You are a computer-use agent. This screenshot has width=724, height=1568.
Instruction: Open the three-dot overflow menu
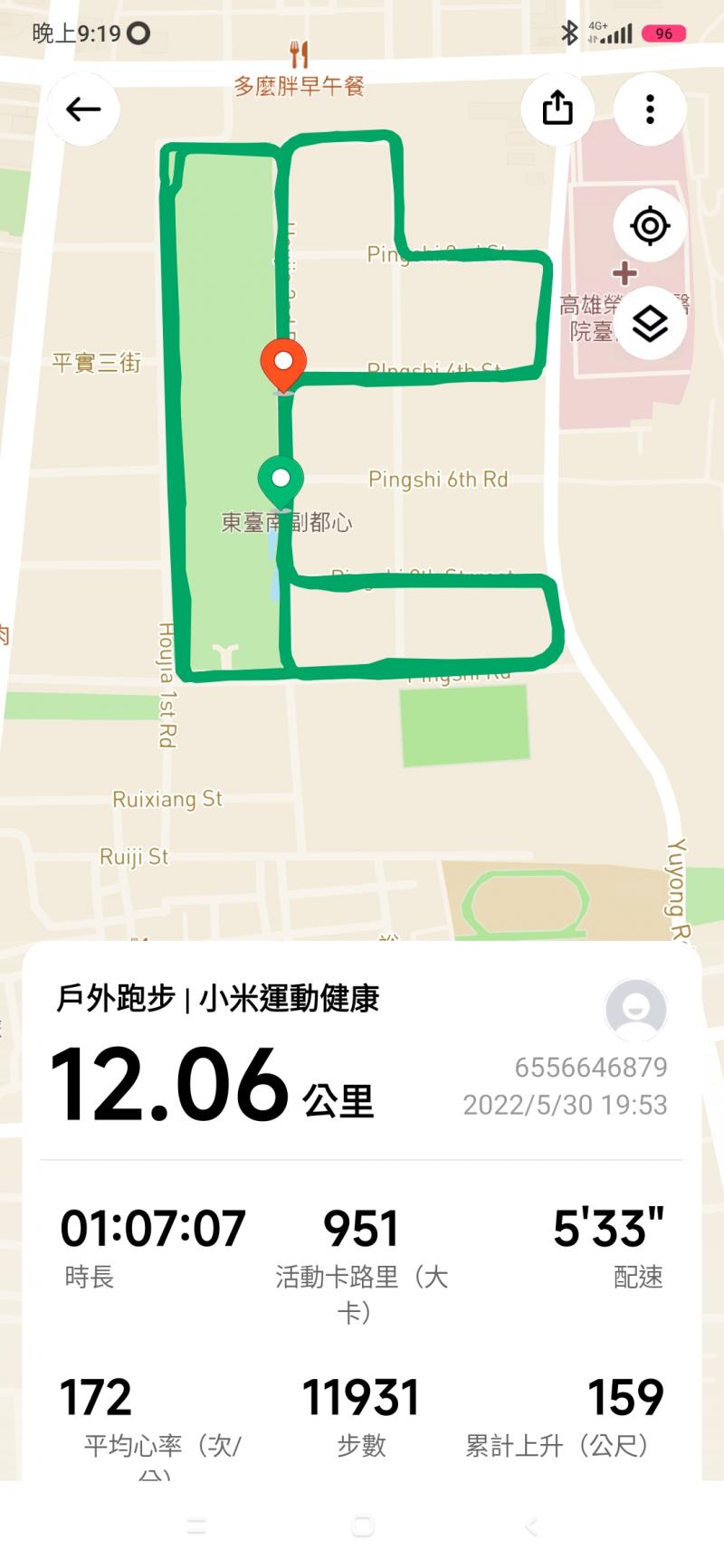650,109
